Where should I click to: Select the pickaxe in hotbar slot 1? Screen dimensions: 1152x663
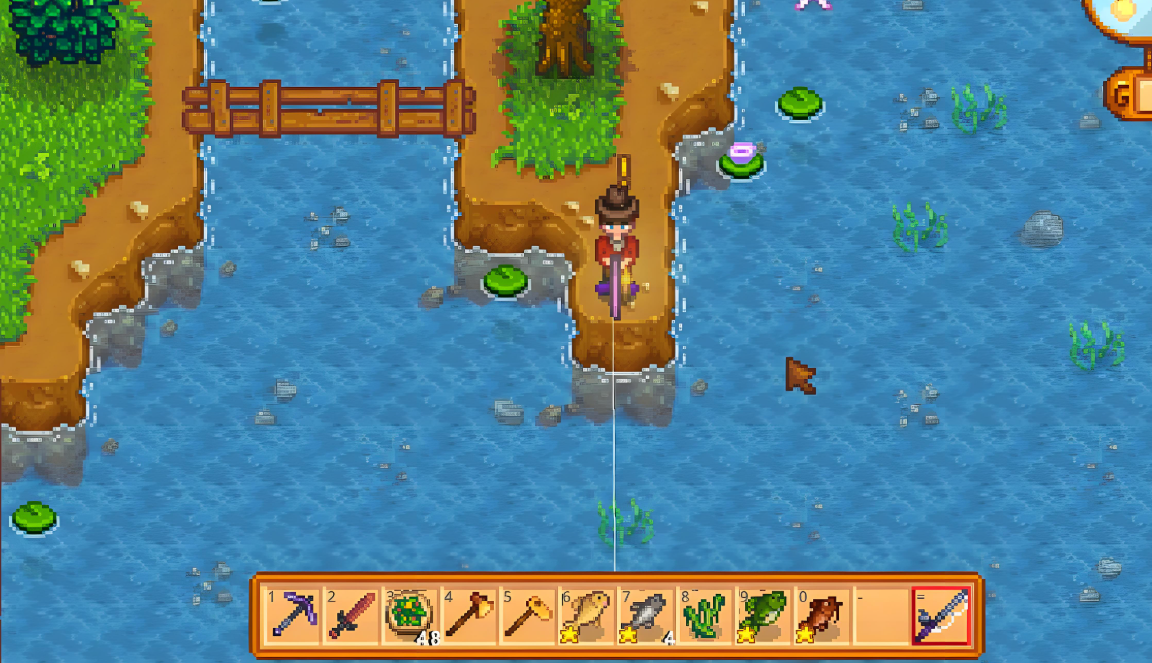point(294,615)
